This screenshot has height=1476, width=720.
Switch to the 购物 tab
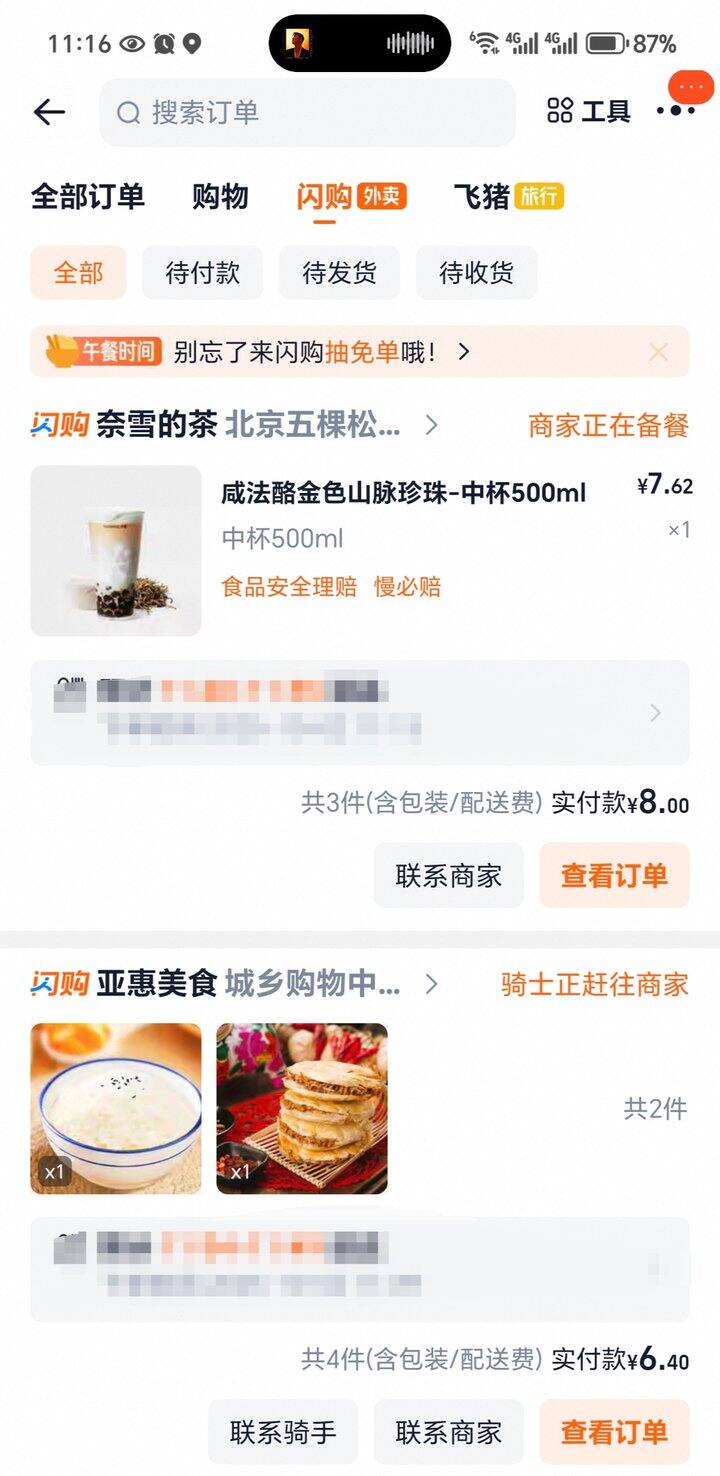tap(220, 196)
